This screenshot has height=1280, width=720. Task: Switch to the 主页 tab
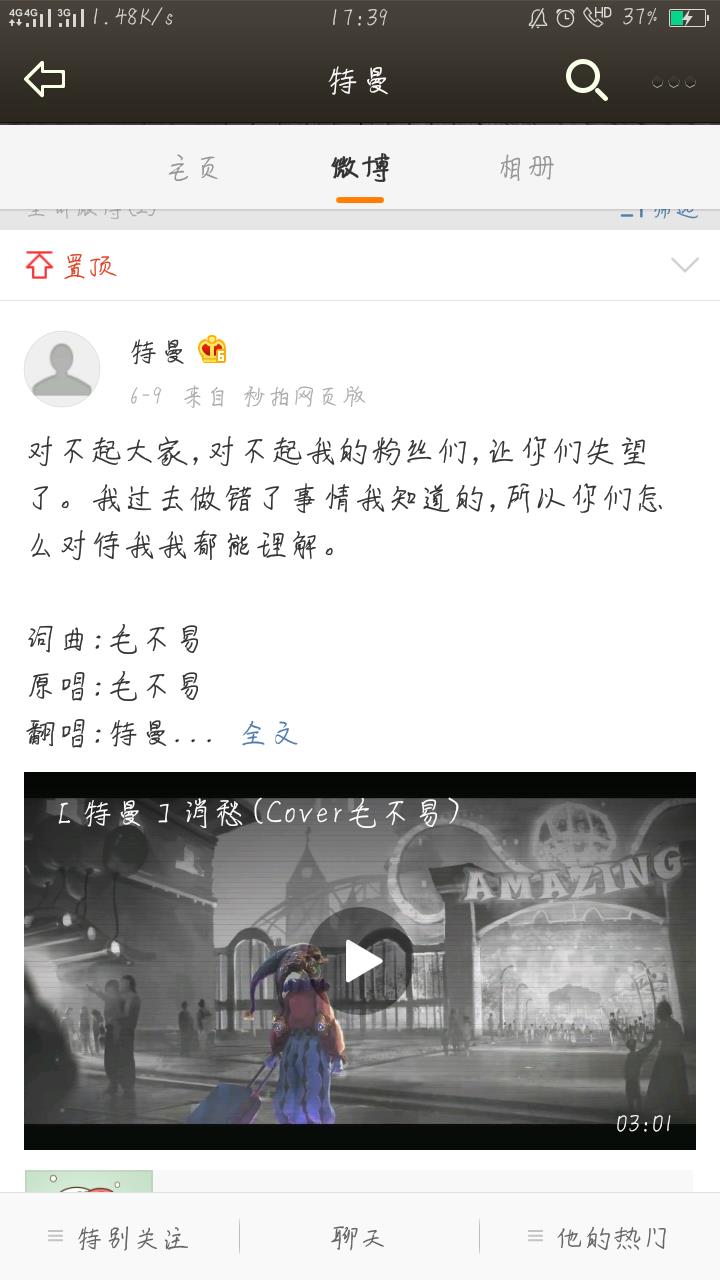pos(193,168)
